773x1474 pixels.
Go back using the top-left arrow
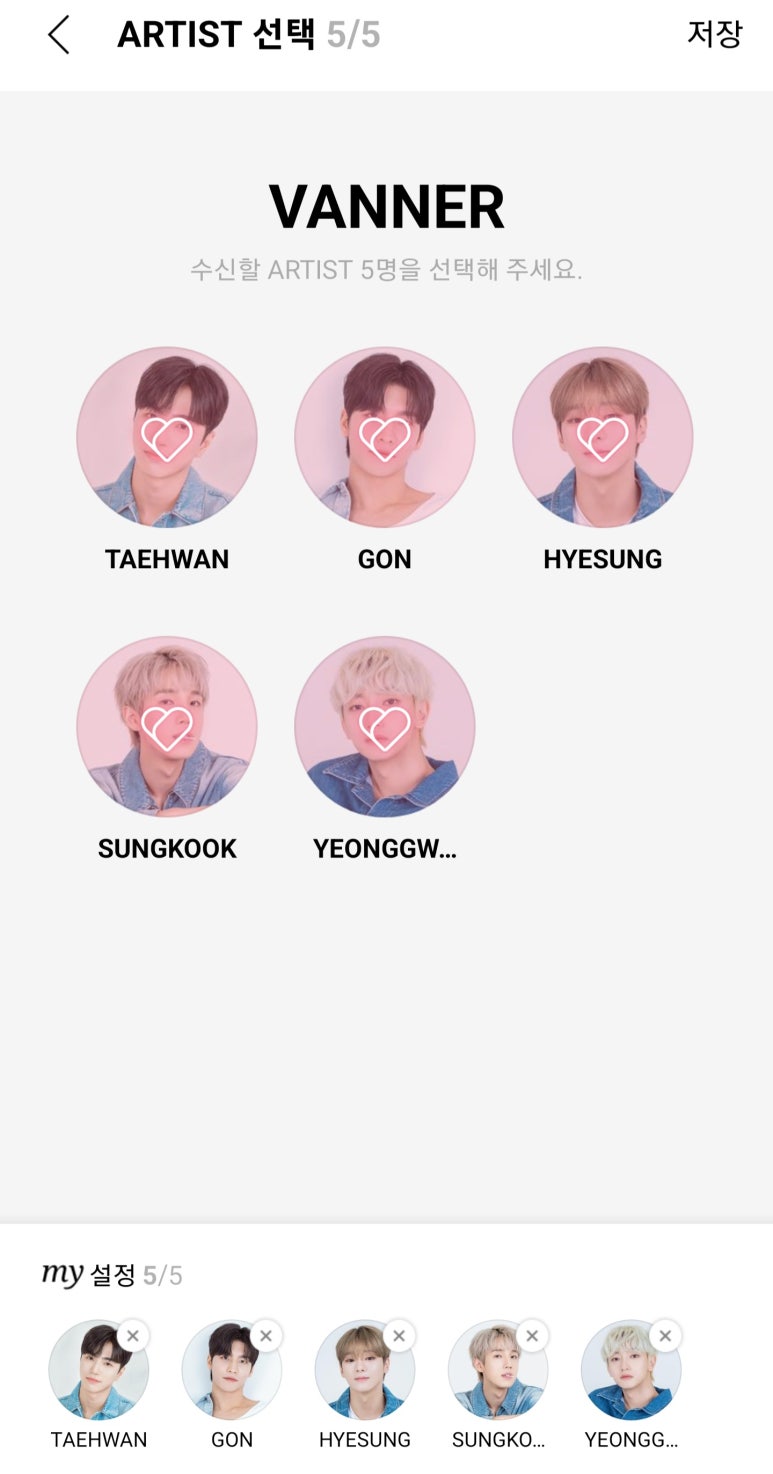click(x=59, y=35)
